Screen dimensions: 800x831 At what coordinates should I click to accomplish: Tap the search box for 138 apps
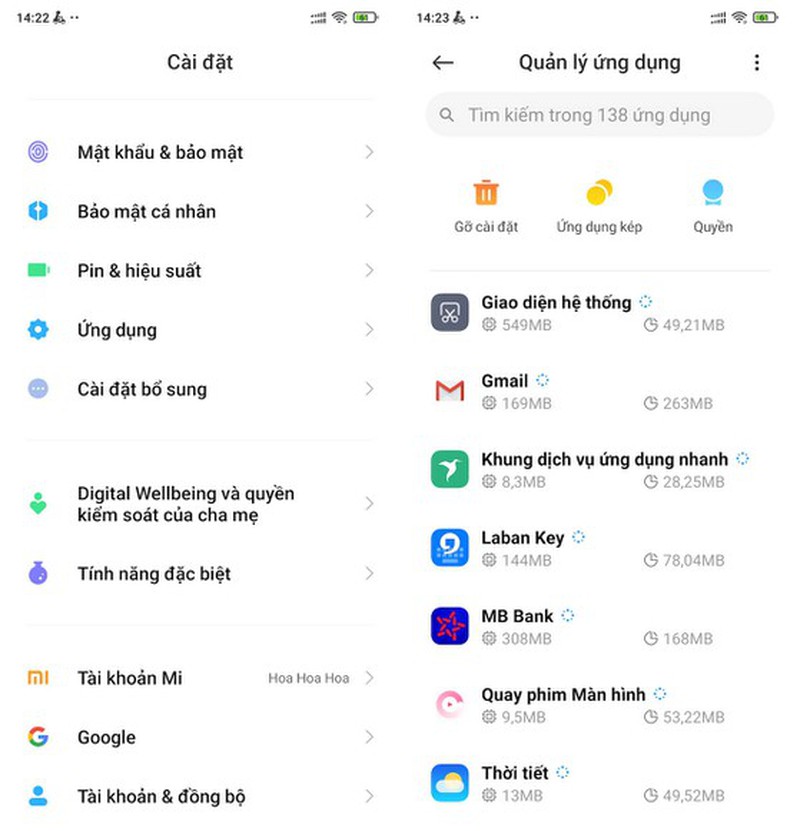click(599, 114)
